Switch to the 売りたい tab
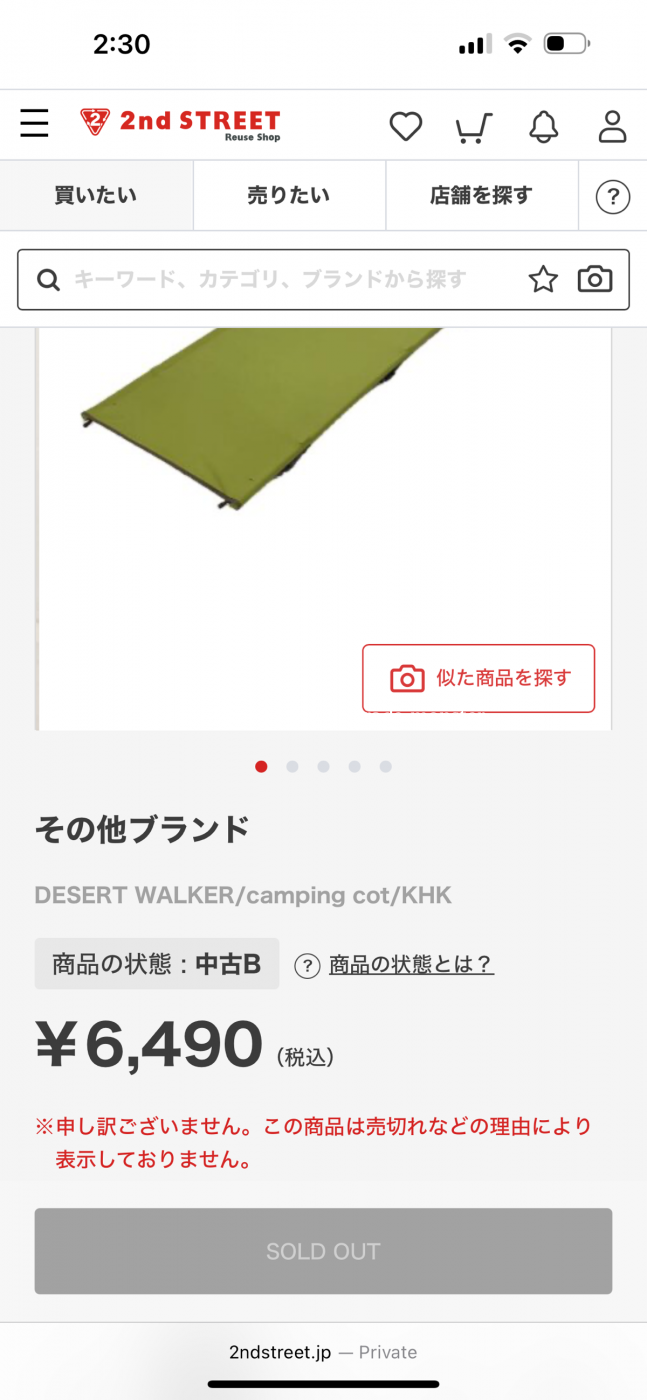 click(289, 195)
